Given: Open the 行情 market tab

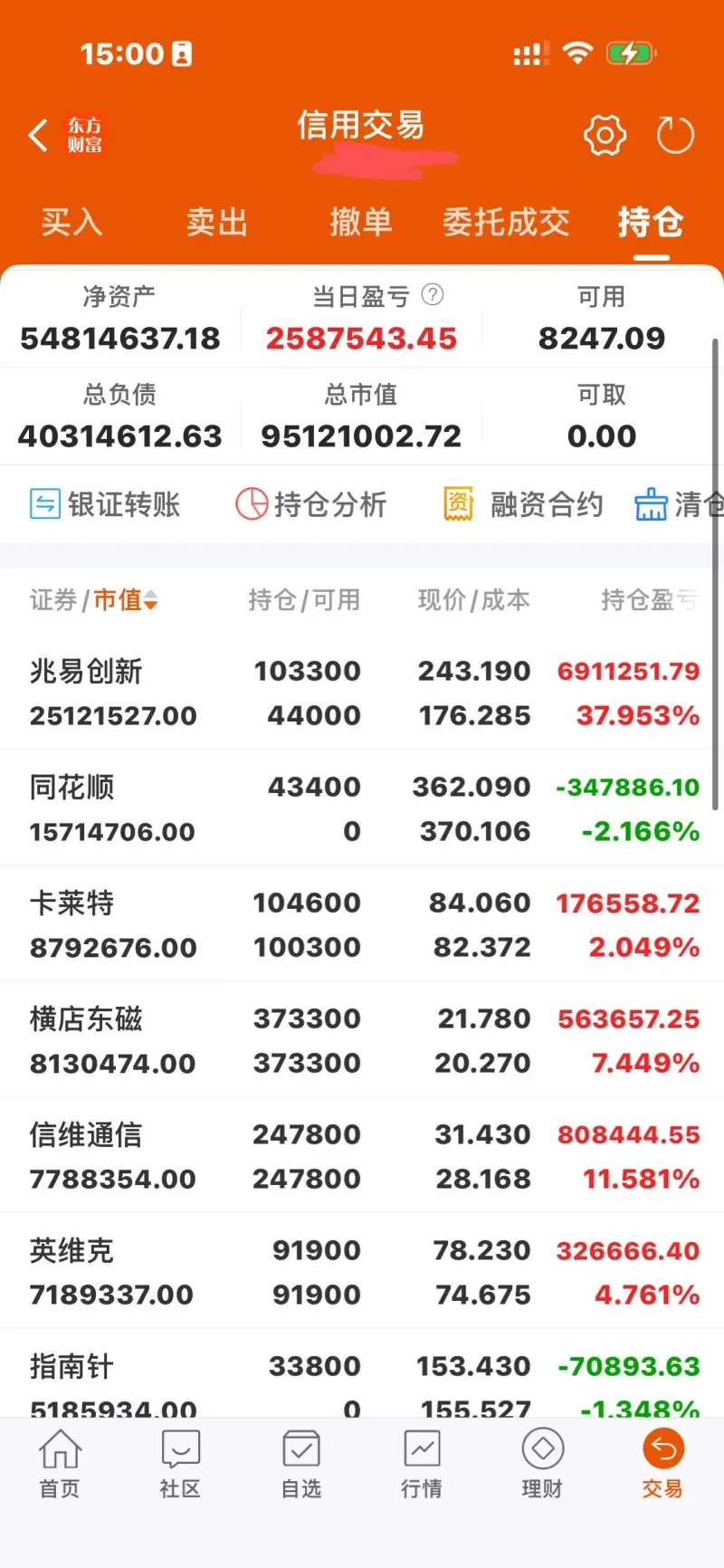Looking at the screenshot, I should click(422, 1463).
